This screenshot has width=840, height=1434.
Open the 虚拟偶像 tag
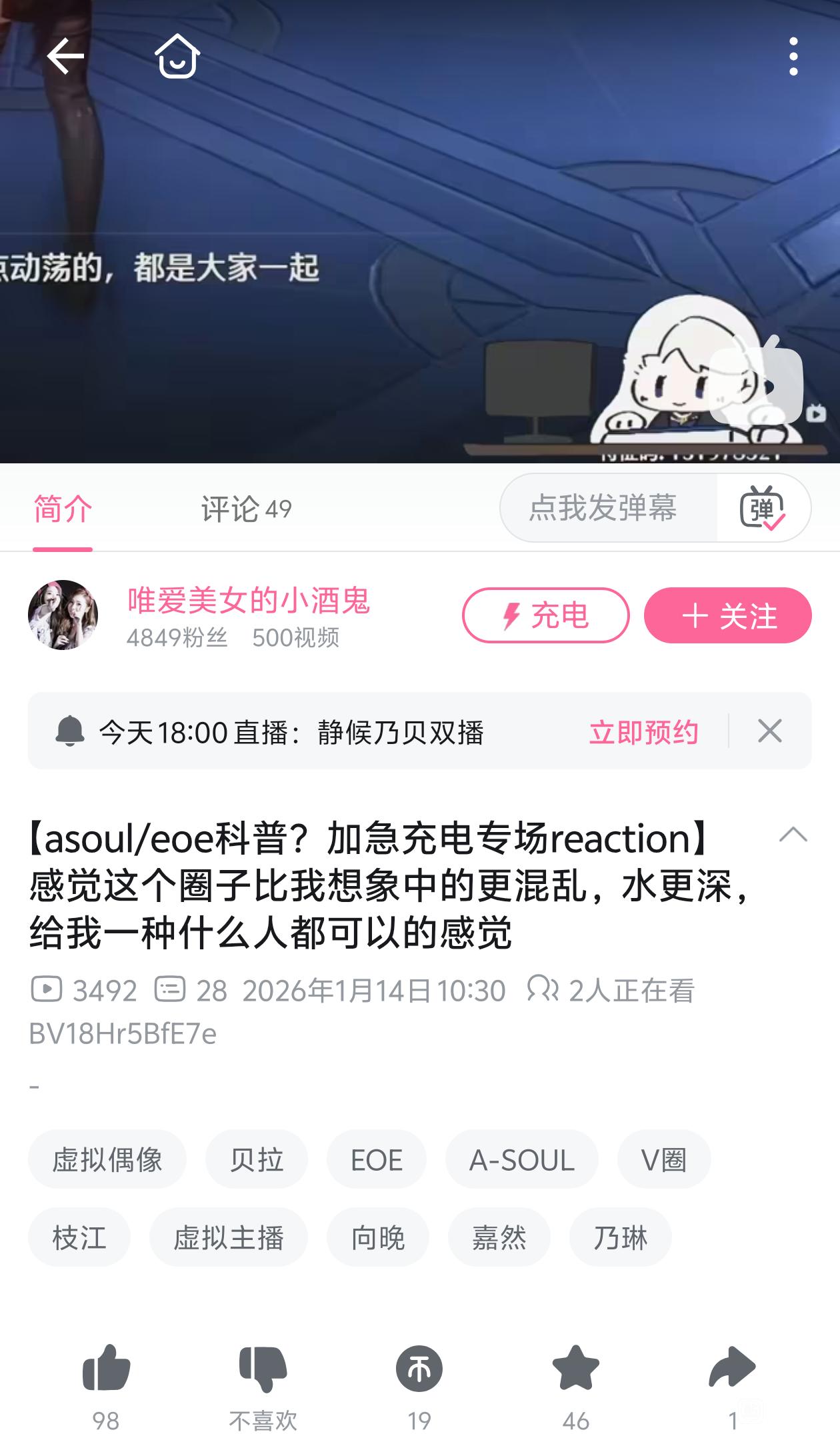click(107, 1159)
